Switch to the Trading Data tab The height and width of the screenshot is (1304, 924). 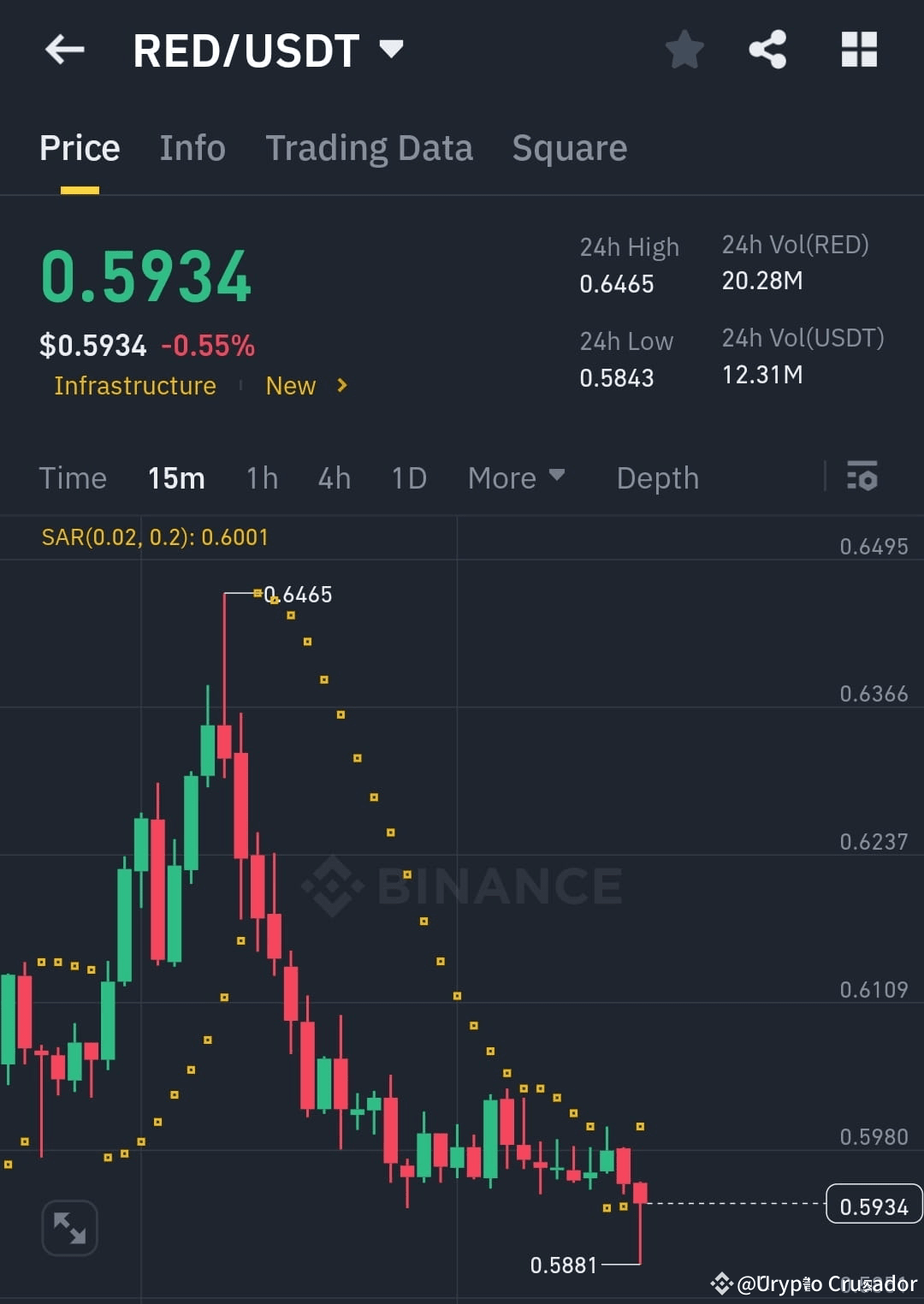[370, 147]
